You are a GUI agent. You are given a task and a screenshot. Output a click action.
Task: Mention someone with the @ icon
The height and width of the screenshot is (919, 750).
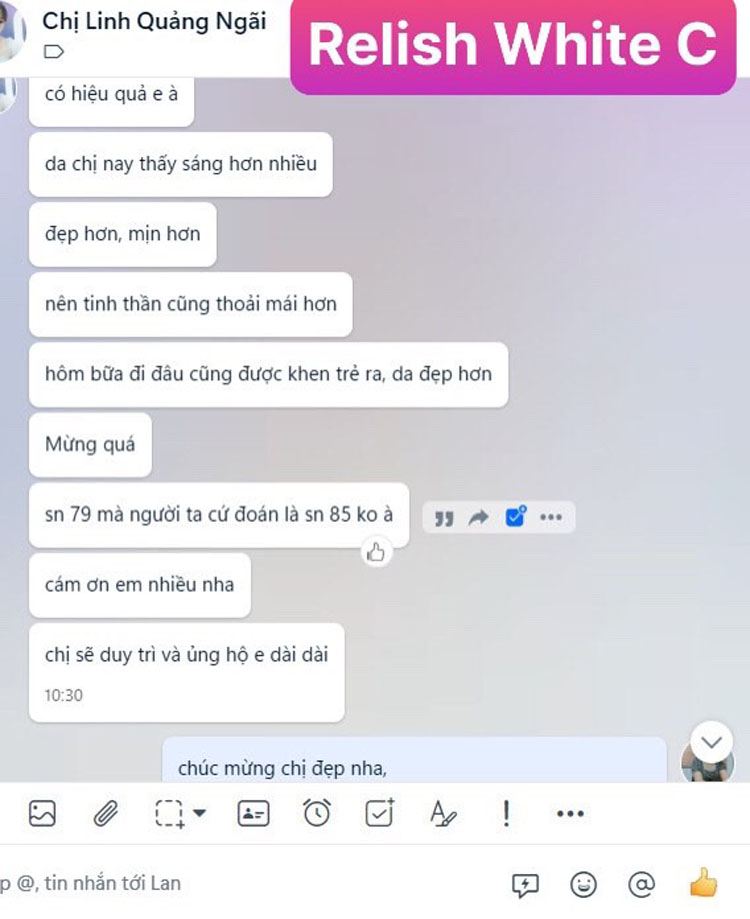tap(641, 884)
